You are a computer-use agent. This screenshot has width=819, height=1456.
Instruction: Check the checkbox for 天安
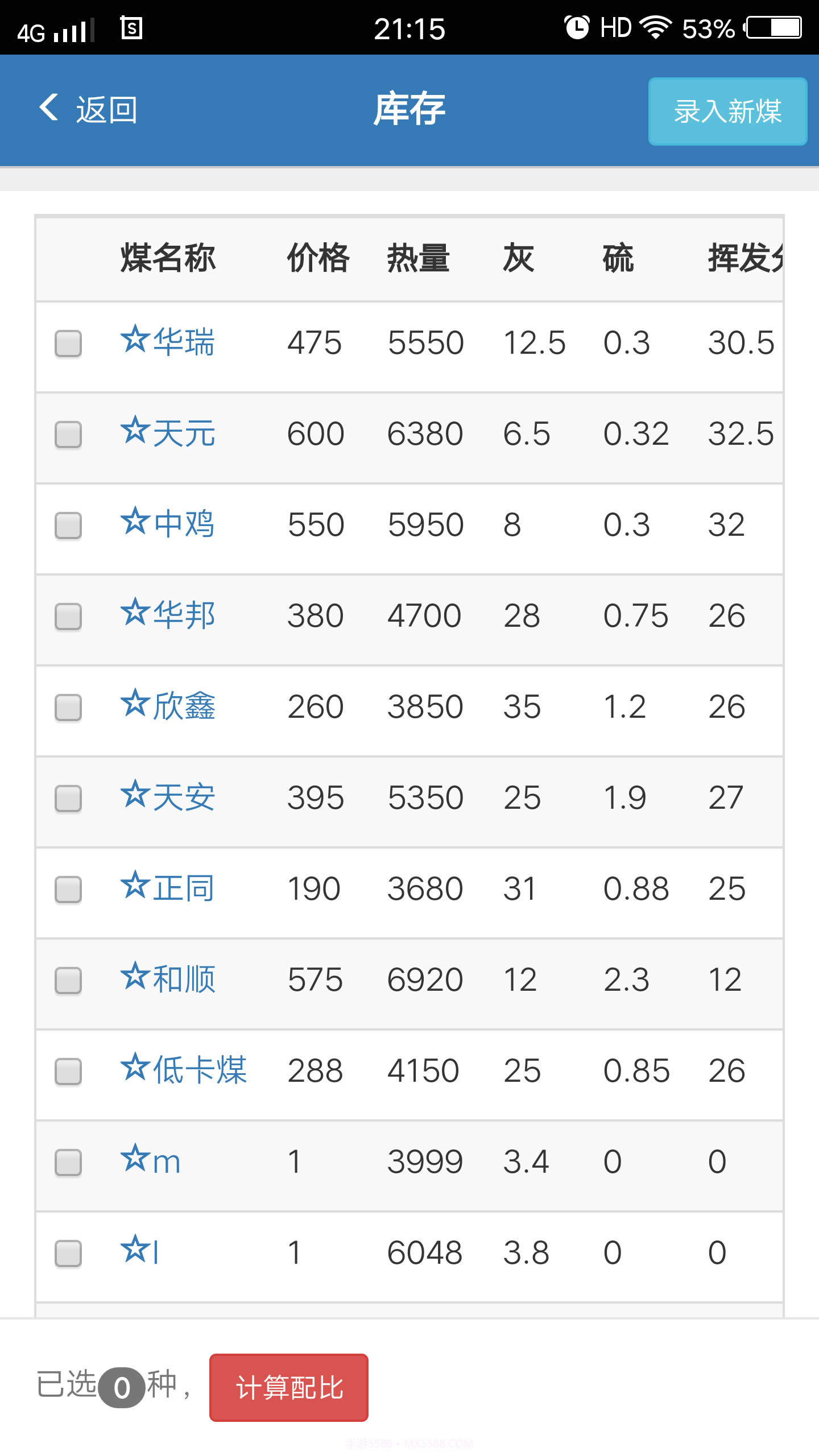(68, 796)
